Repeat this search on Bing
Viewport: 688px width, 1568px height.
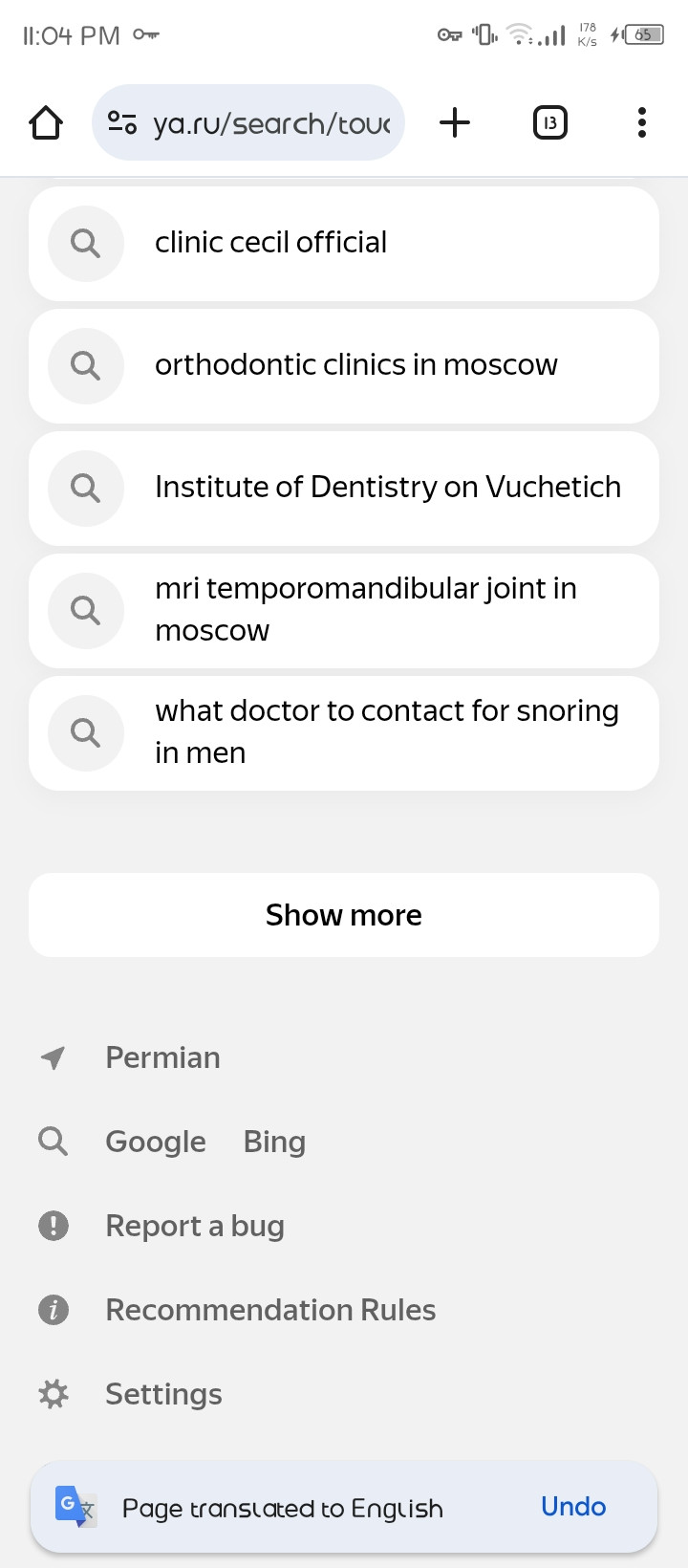click(x=274, y=1142)
